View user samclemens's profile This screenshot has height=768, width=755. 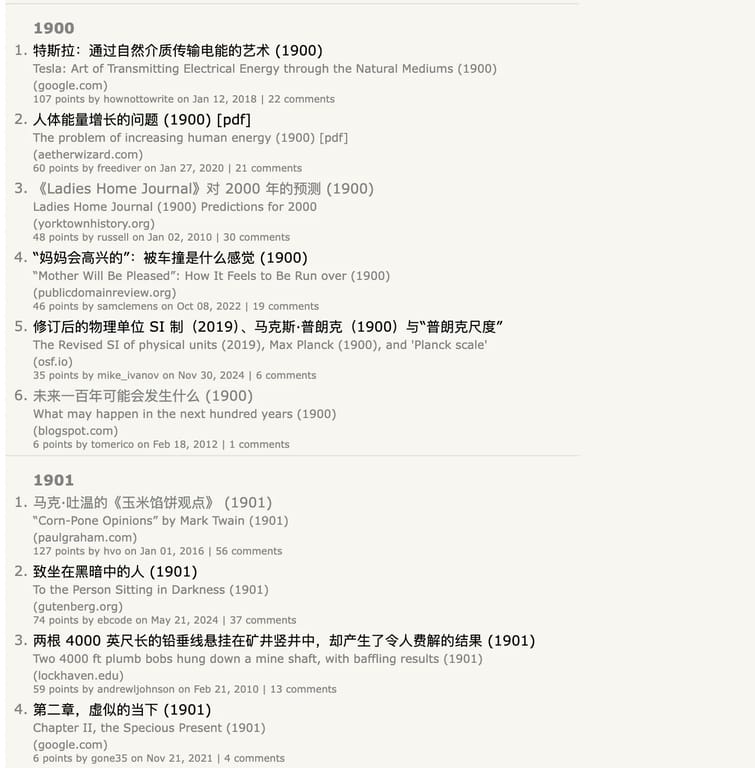(127, 306)
